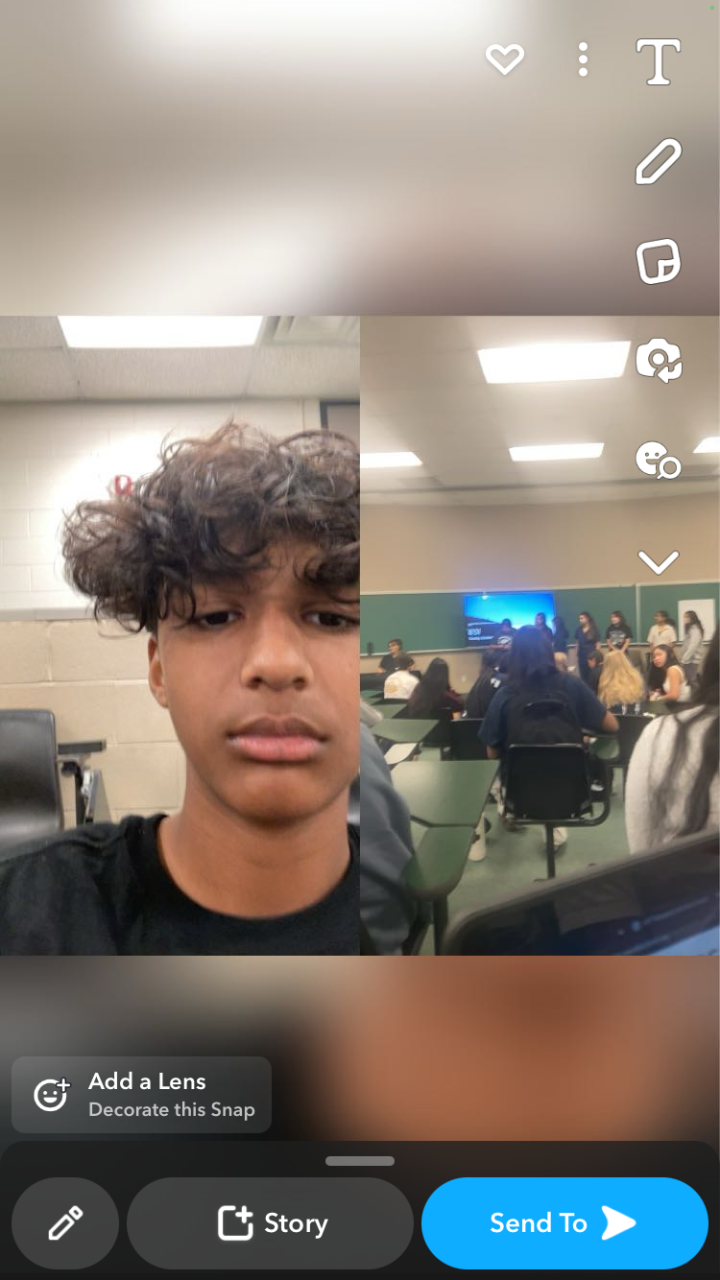This screenshot has height=1280, width=720.
Task: Open the three-dot overflow menu
Action: (x=583, y=60)
